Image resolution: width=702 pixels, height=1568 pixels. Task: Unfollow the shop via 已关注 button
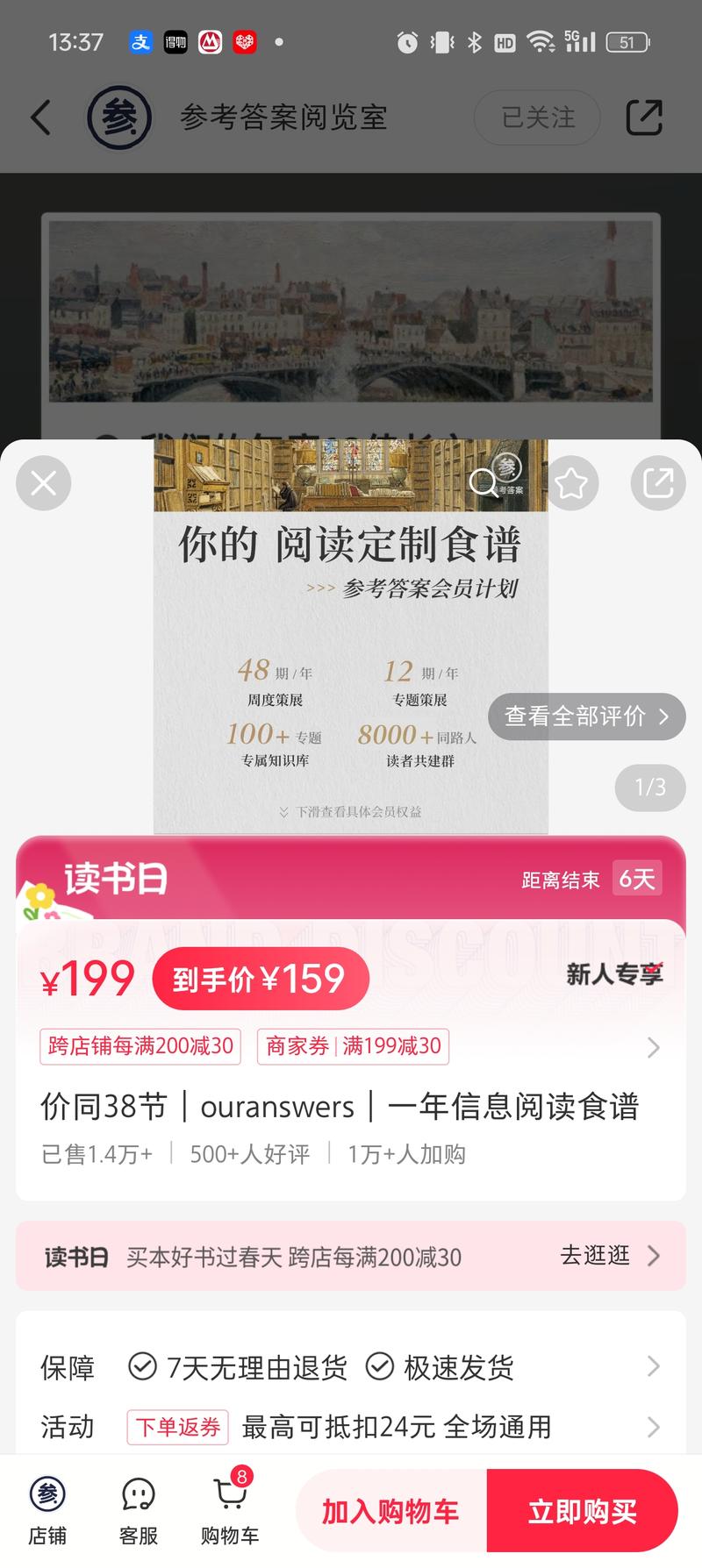point(536,118)
